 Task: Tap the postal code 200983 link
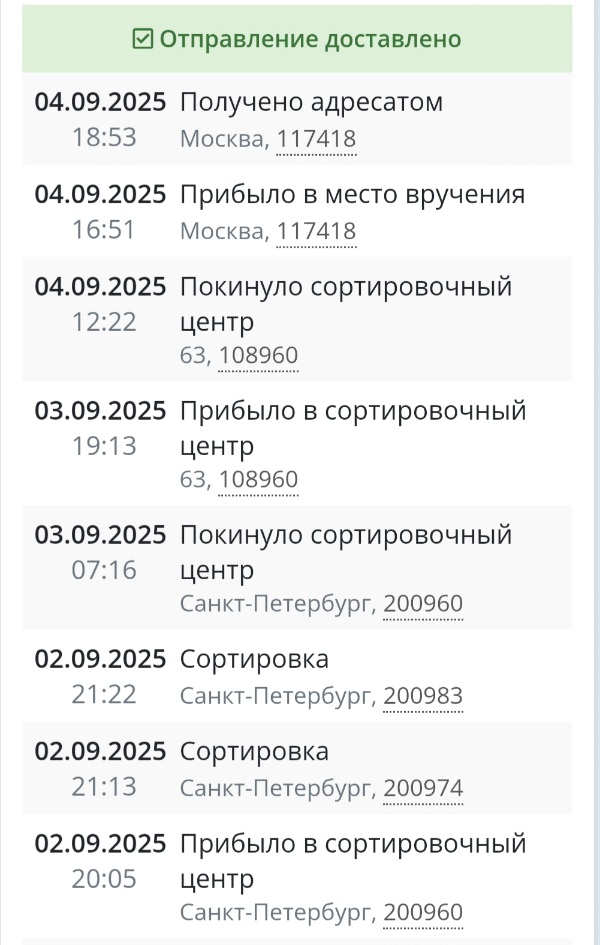click(x=423, y=696)
